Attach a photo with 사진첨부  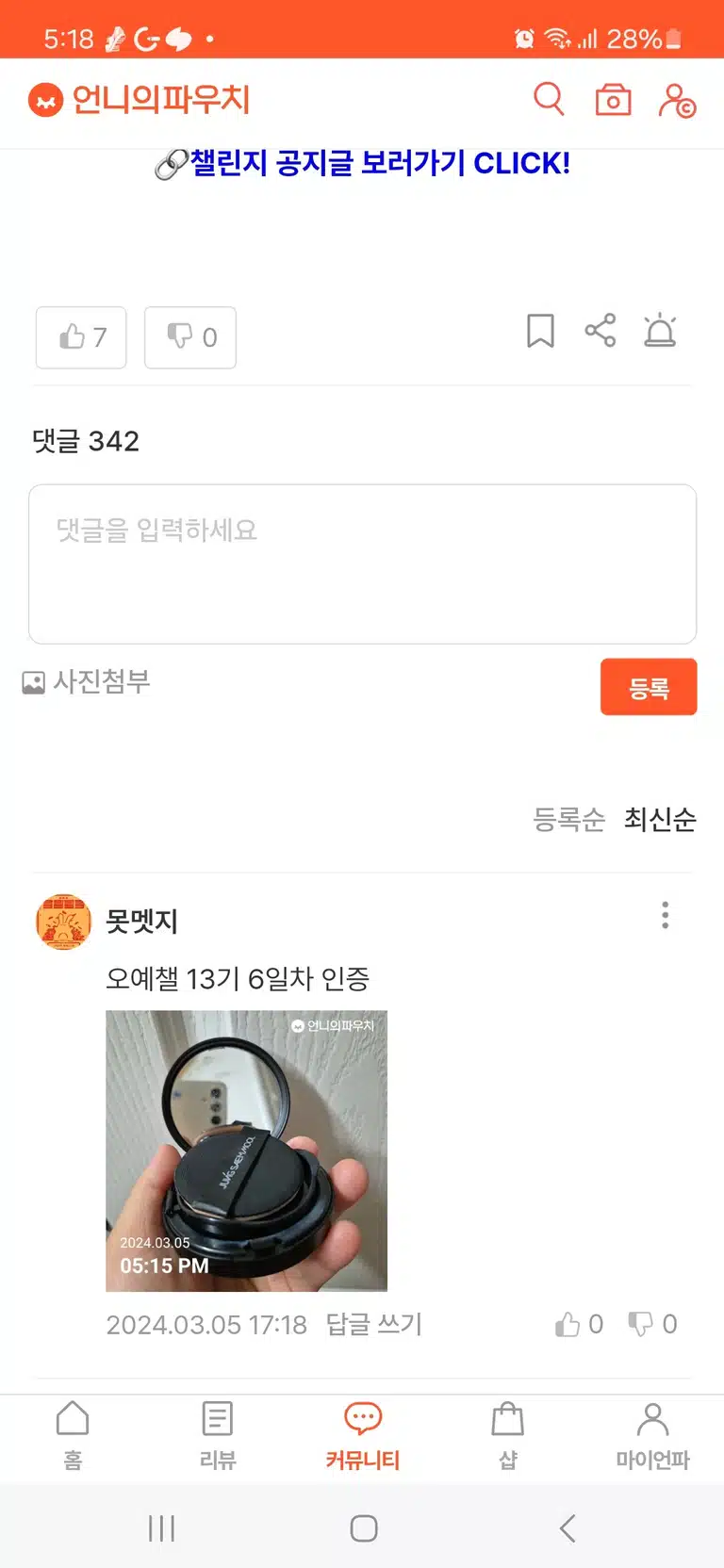[x=87, y=681]
